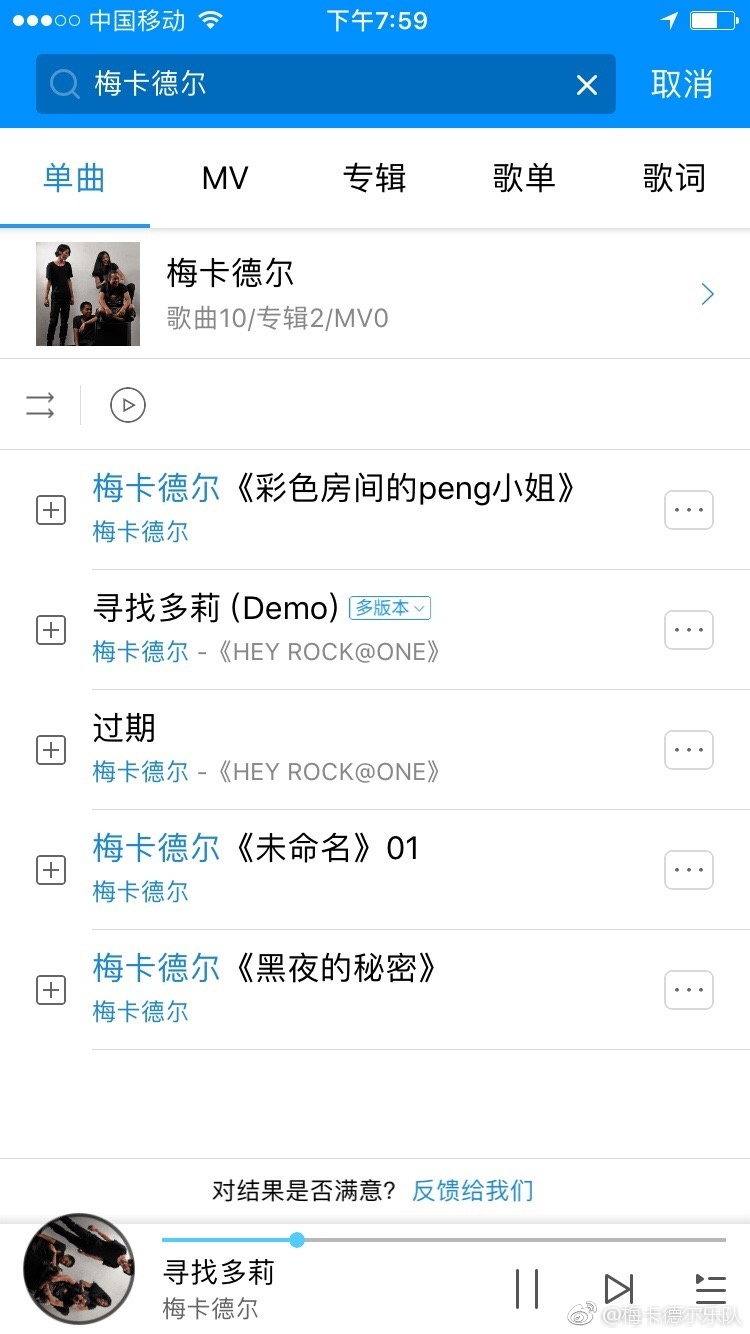Open more options for 《未命名》01
This screenshot has height=1334, width=750.
pyautogui.click(x=689, y=870)
